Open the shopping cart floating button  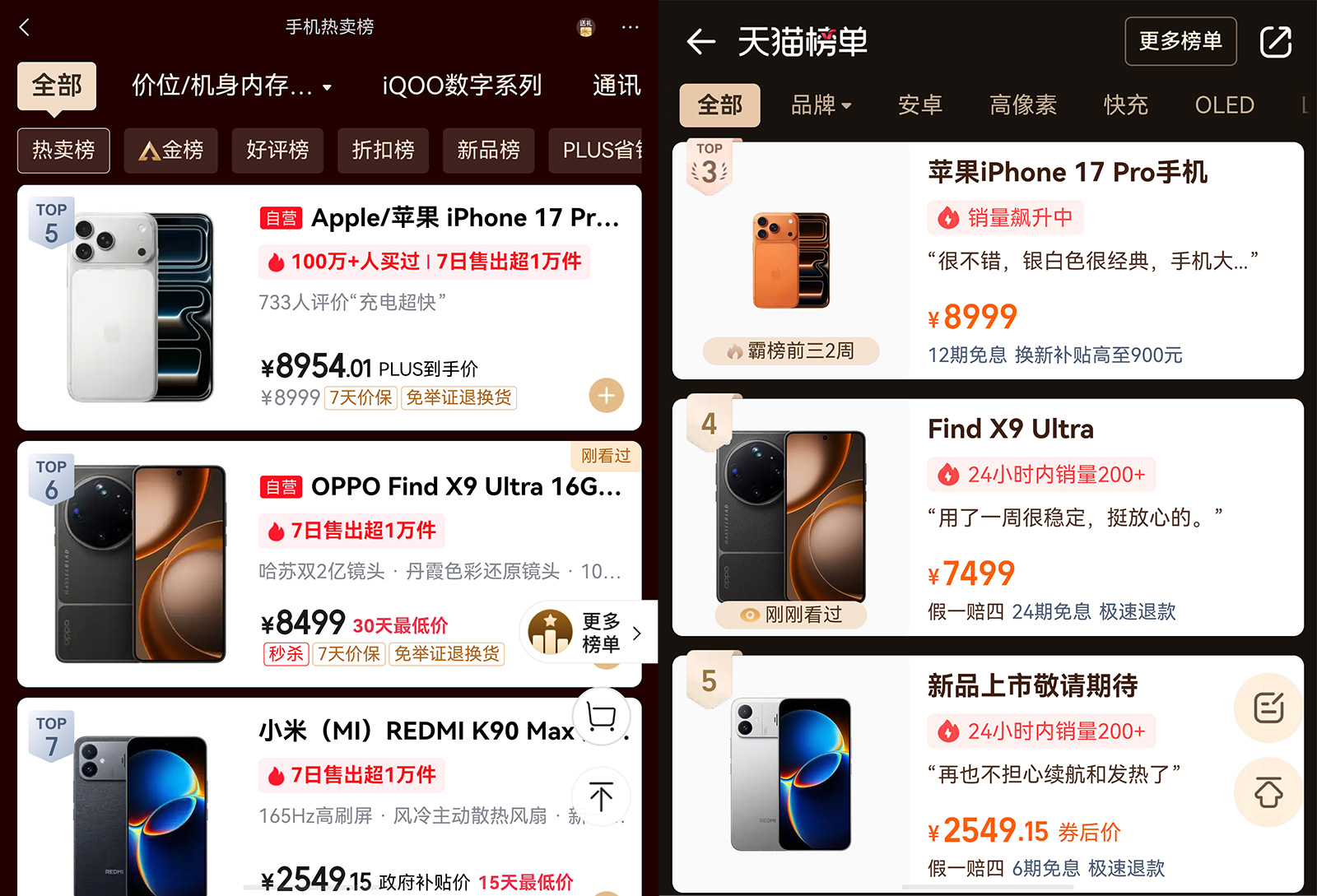click(x=601, y=717)
